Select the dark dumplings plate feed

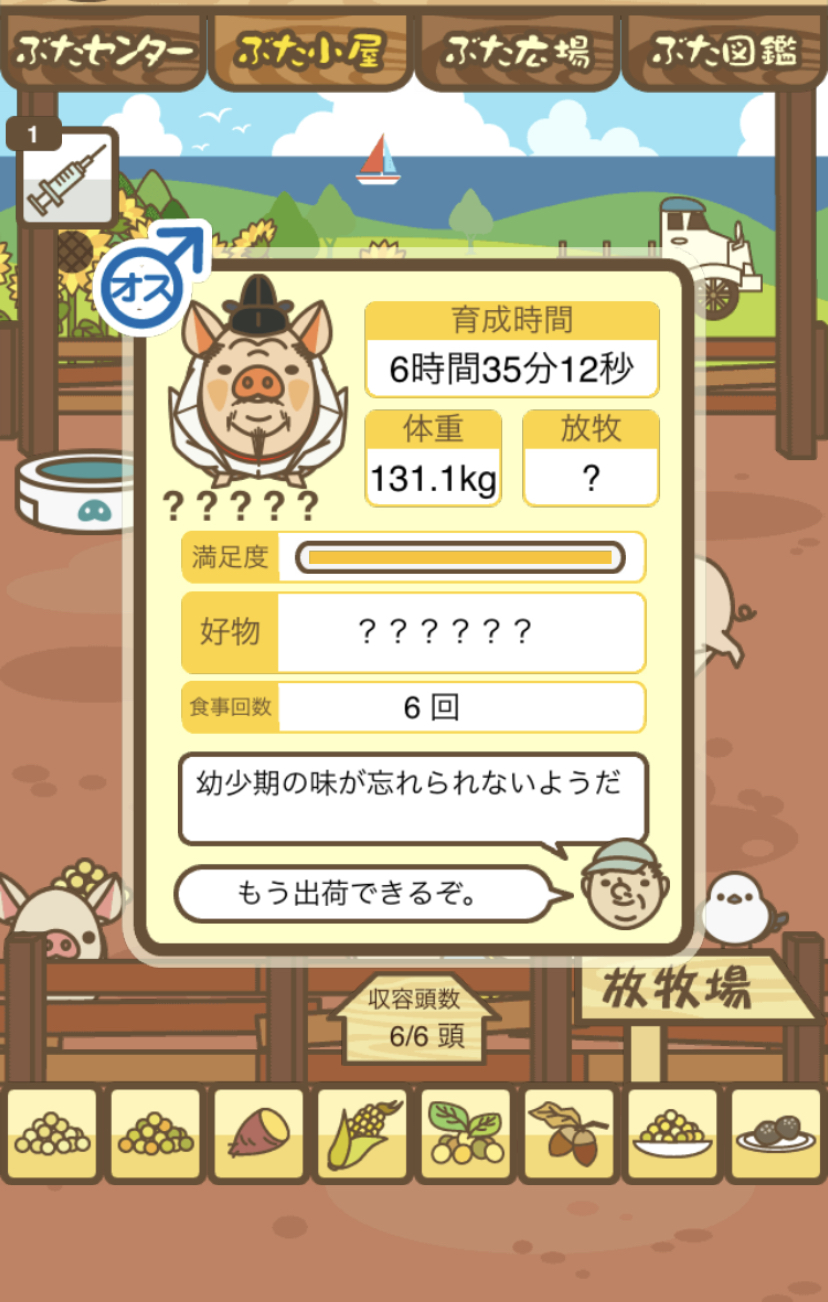pyautogui.click(x=775, y=1135)
